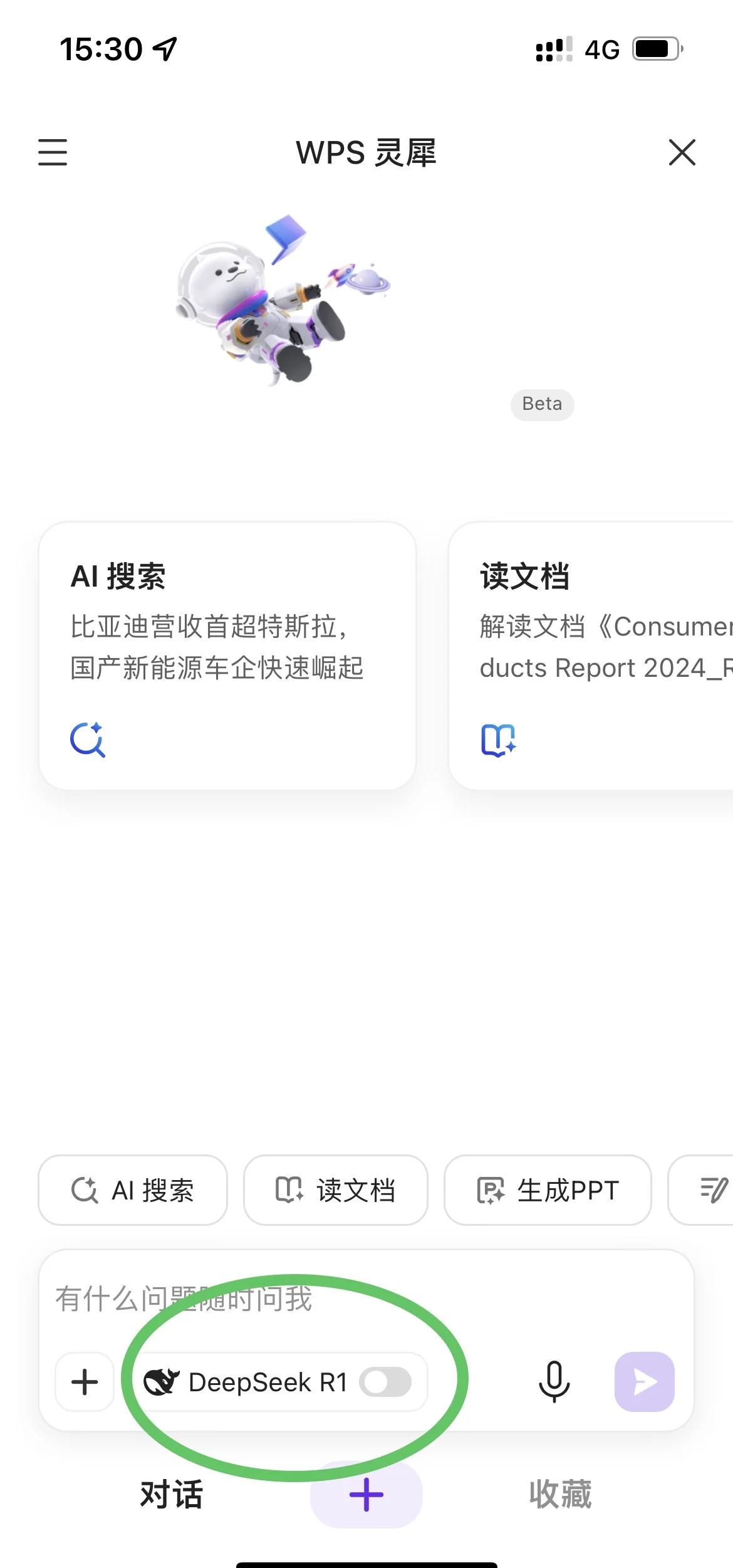Switch to the 收藏 tab
Viewport: 733px width, 1568px height.
click(560, 1495)
